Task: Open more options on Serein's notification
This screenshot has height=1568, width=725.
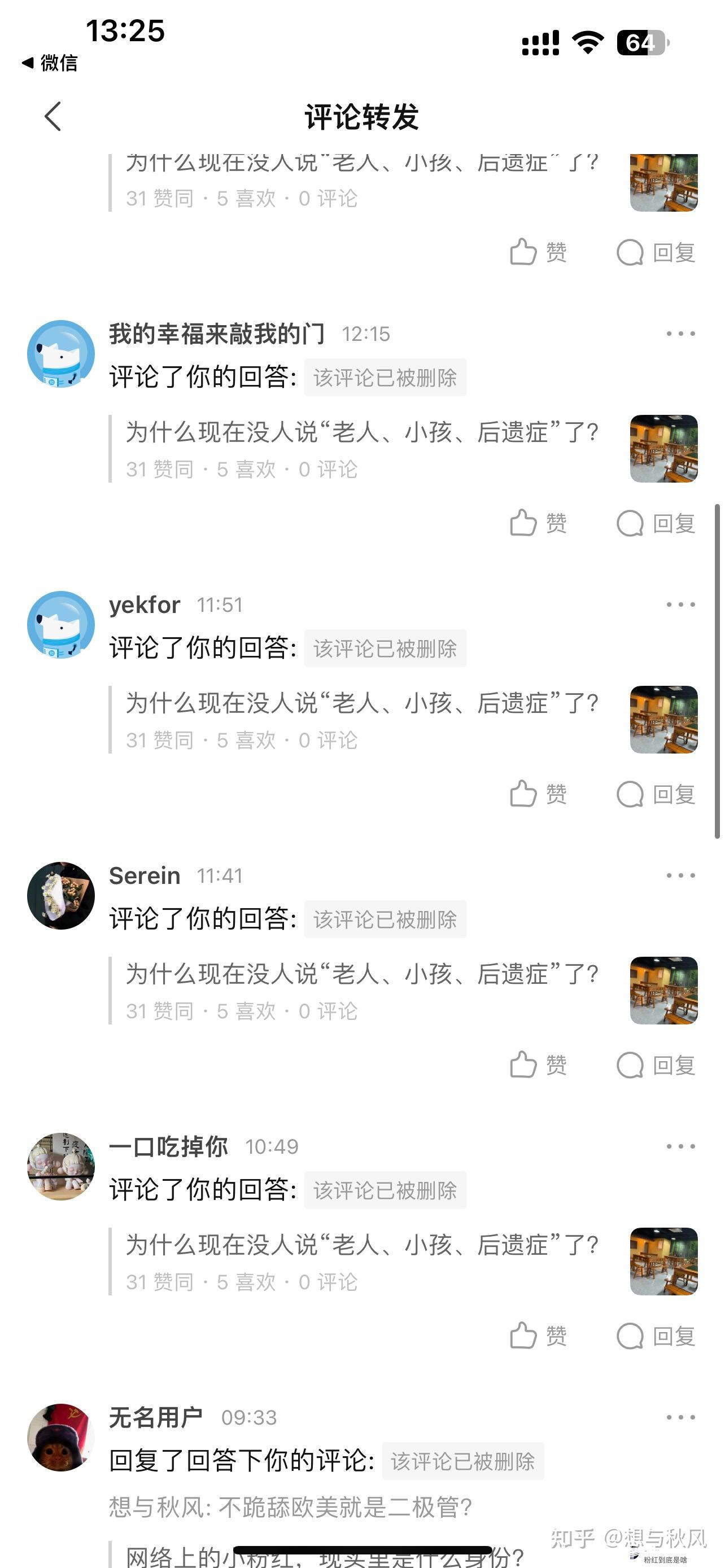Action: point(680,875)
